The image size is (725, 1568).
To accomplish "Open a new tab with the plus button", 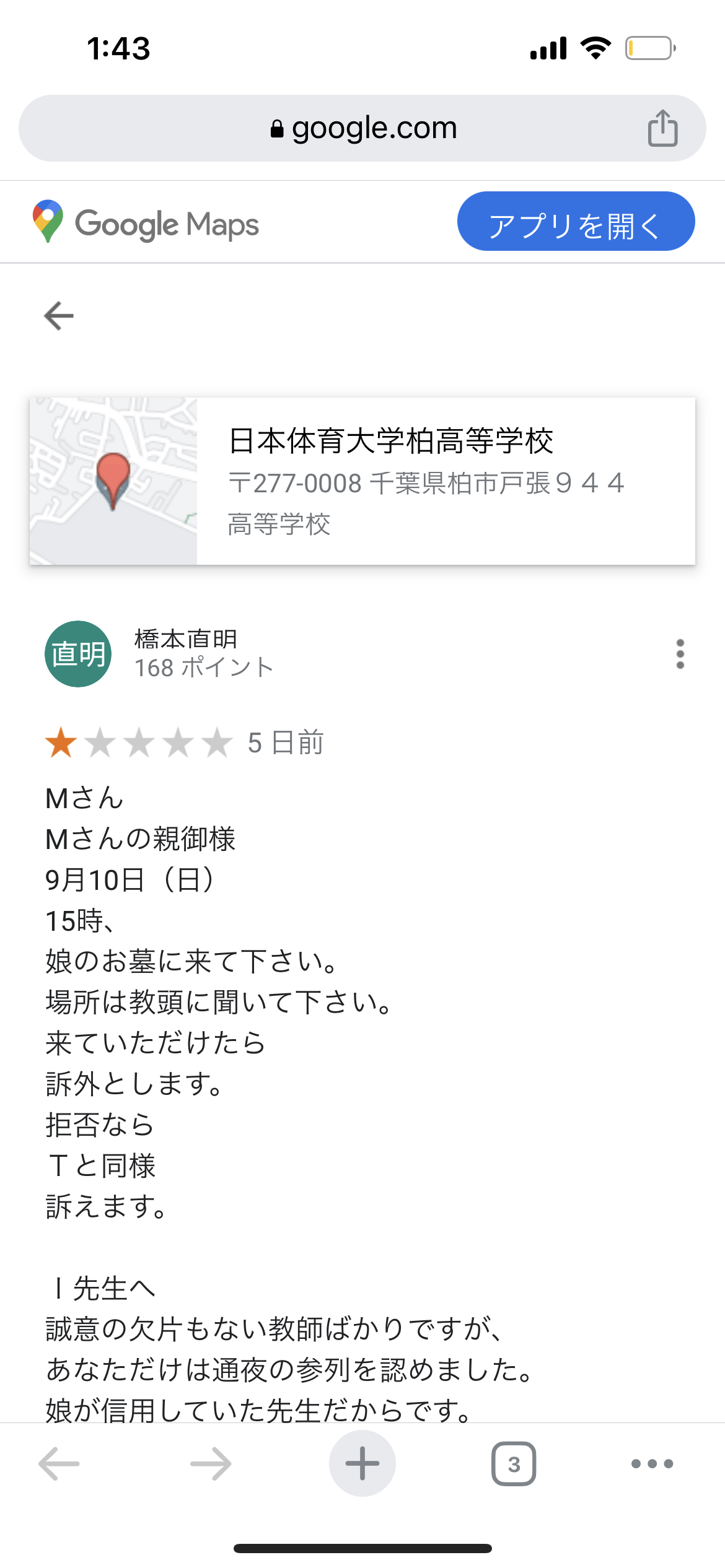I will [362, 1464].
